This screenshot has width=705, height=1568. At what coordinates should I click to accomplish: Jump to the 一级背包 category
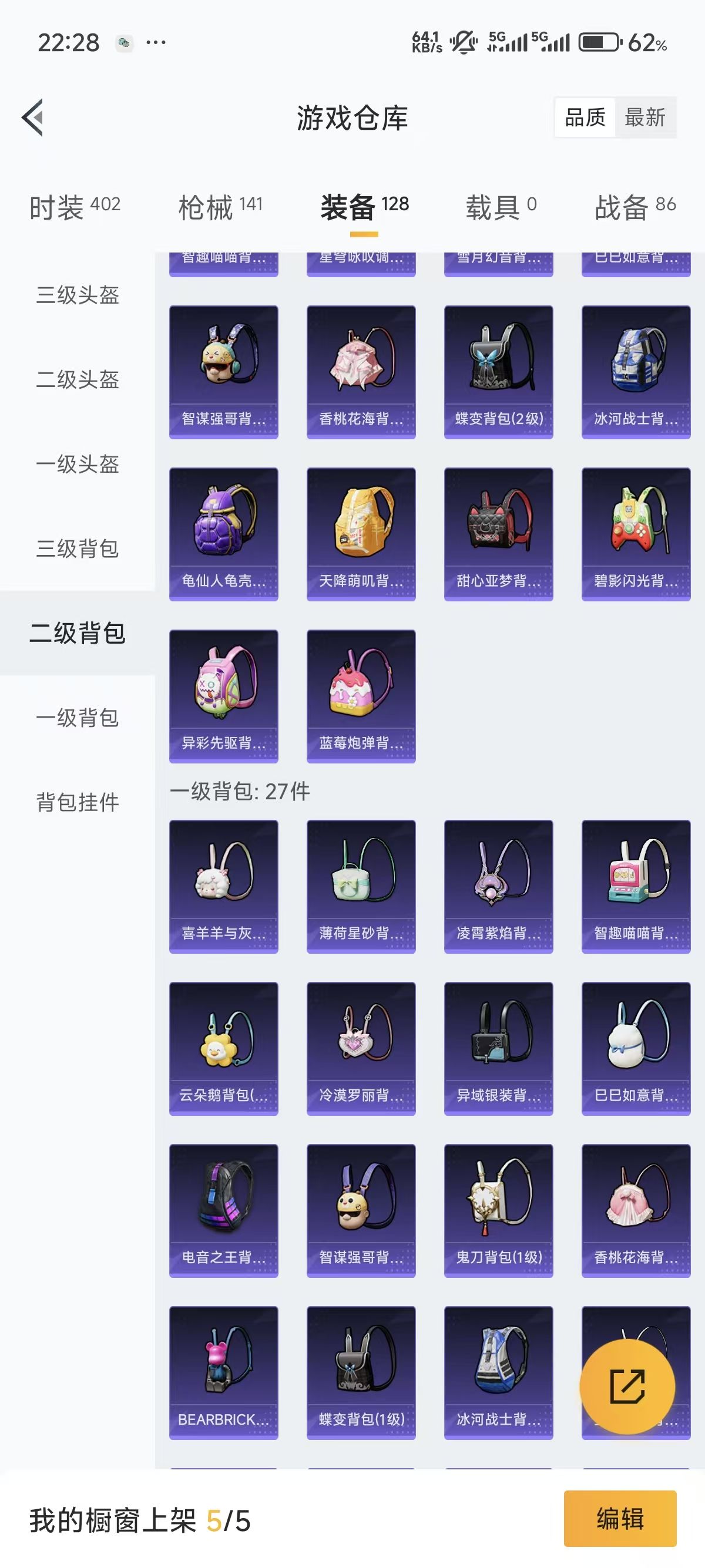pos(78,718)
